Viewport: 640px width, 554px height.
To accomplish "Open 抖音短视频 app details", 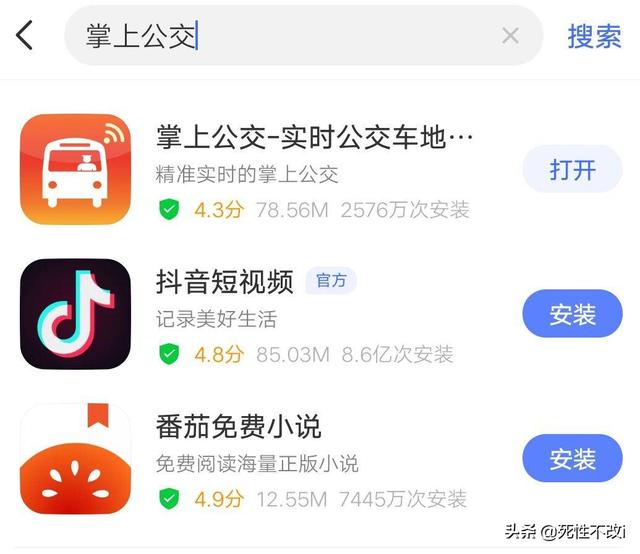I will tap(225, 282).
